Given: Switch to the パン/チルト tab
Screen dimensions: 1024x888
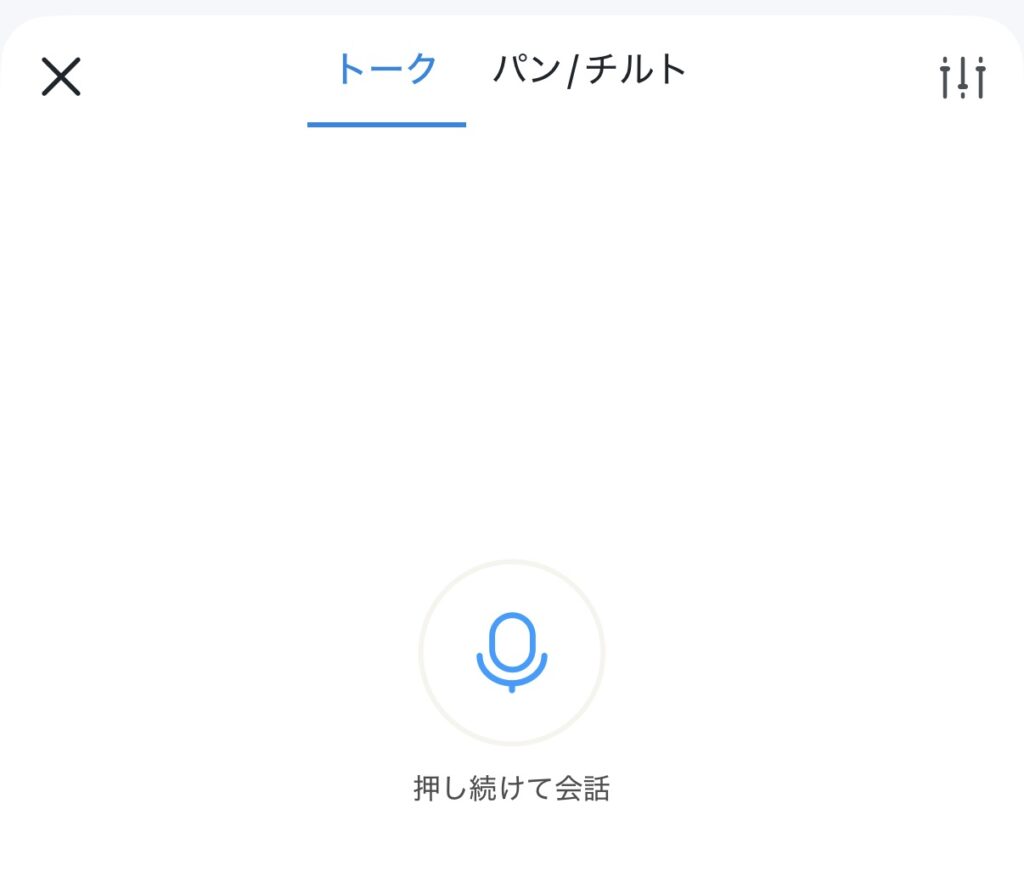Looking at the screenshot, I should [x=590, y=72].
